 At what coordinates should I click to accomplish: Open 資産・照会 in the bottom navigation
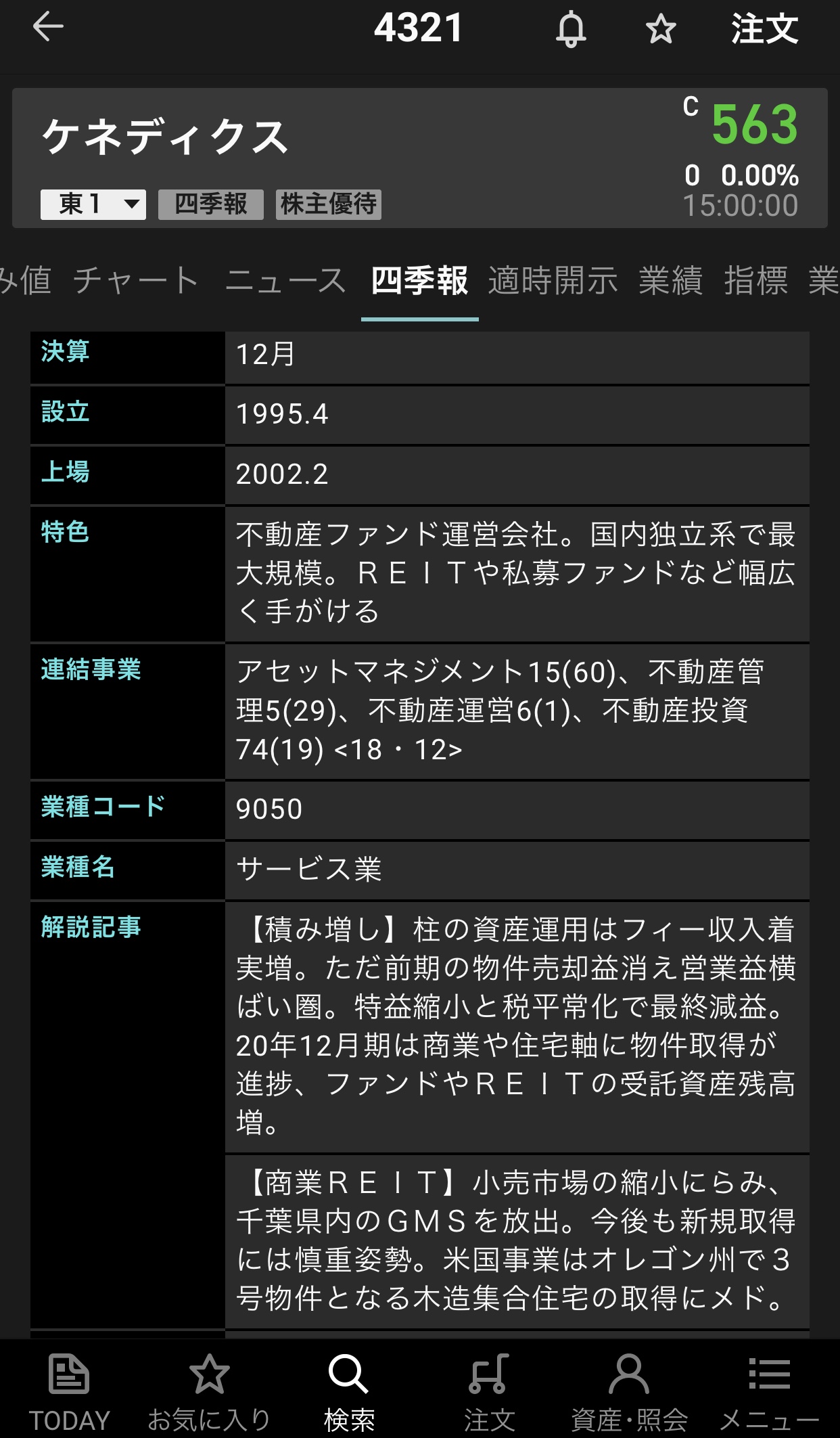click(x=629, y=1391)
